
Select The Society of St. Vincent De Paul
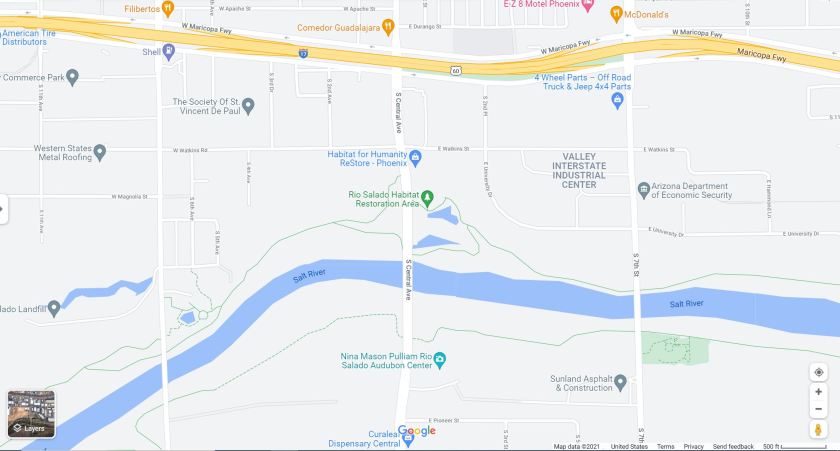248,102
